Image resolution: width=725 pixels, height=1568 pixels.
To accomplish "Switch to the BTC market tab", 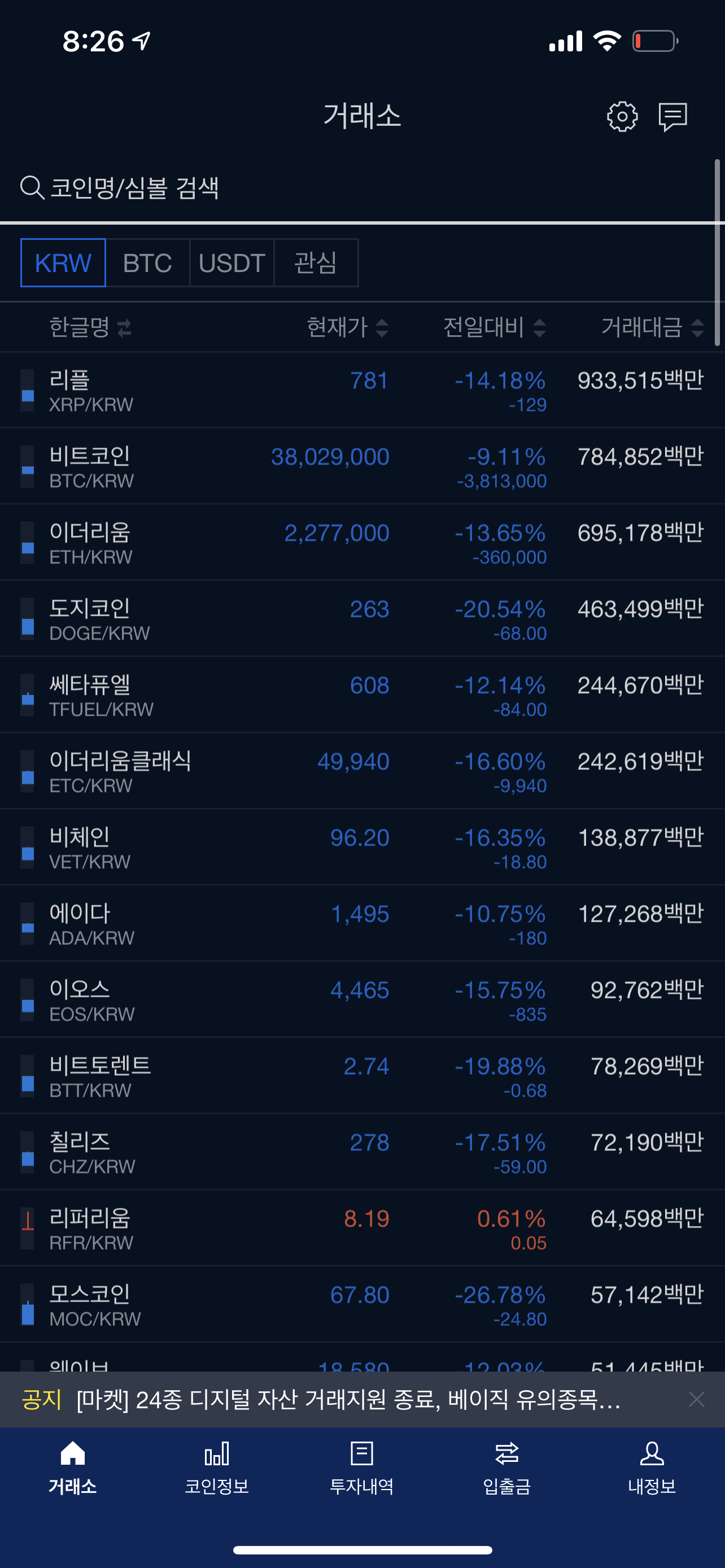I will coord(147,263).
